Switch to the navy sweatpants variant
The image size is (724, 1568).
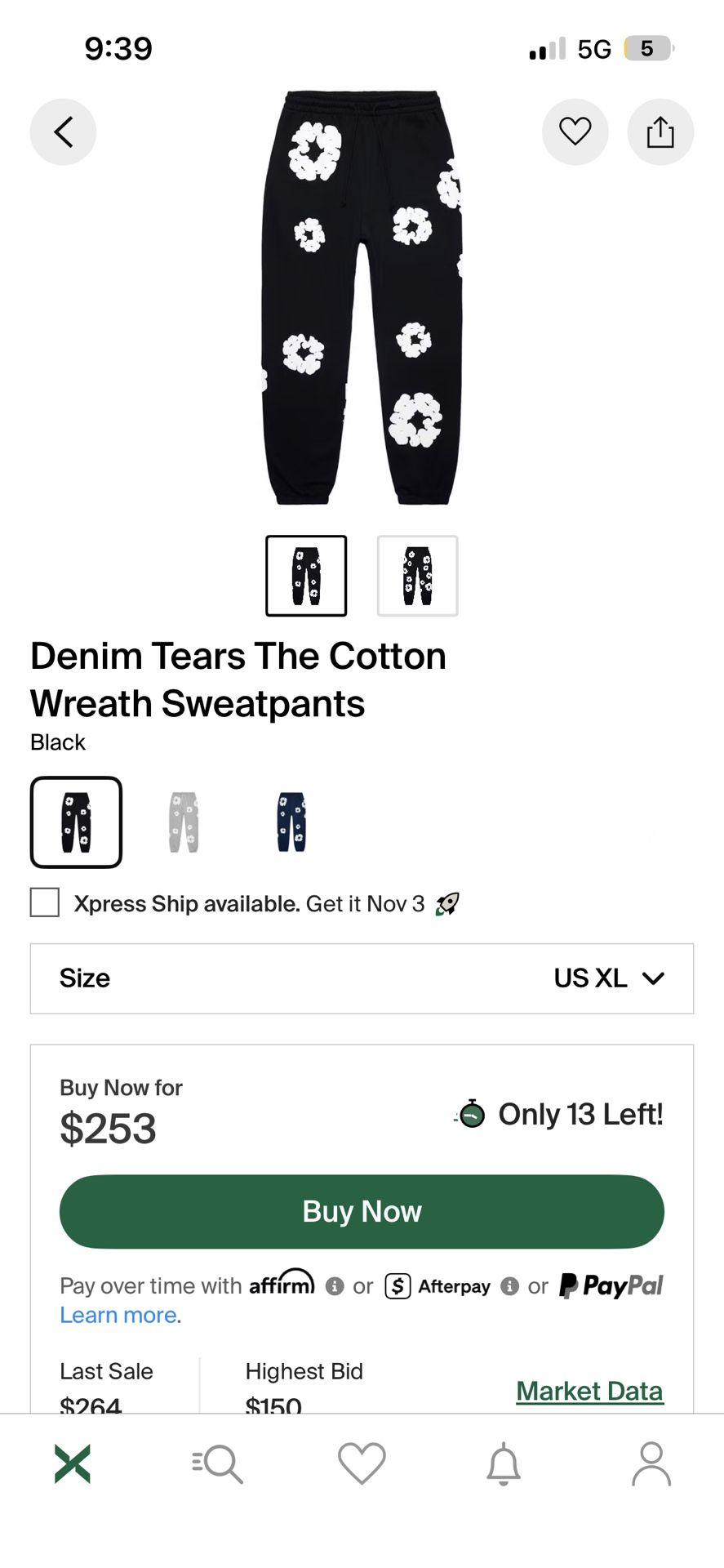click(290, 822)
